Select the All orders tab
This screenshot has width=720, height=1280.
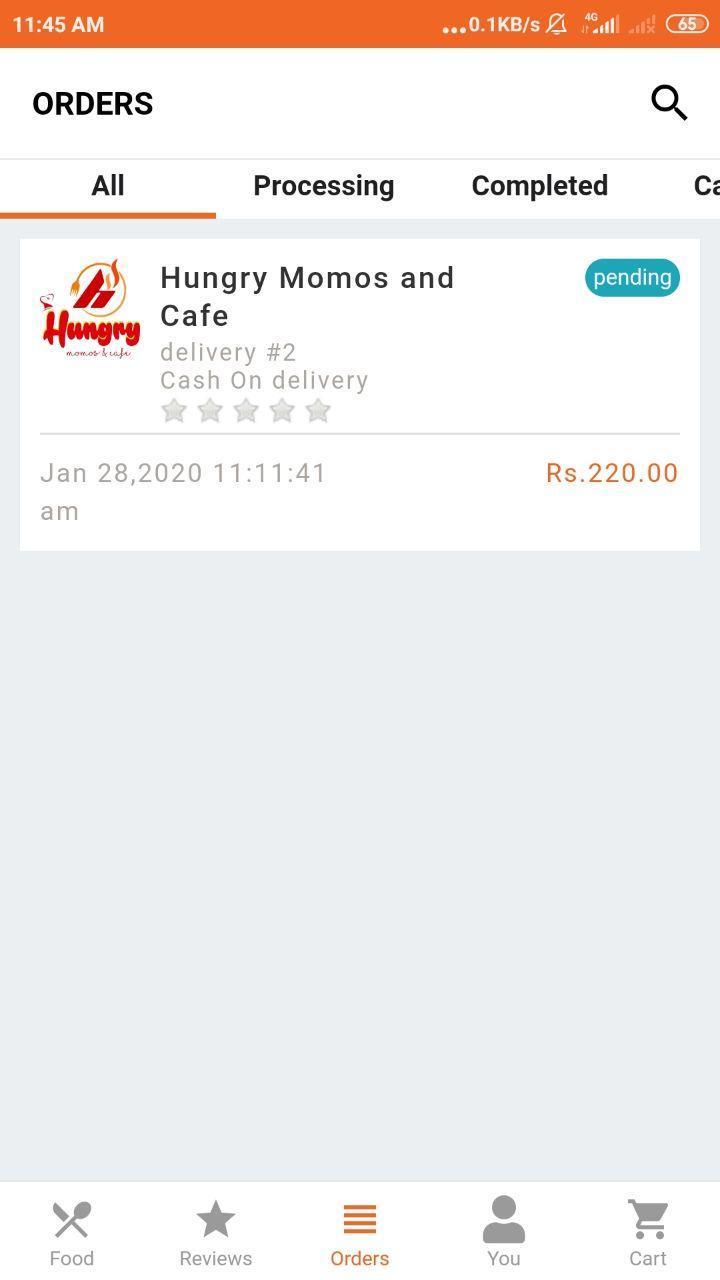pos(107,186)
